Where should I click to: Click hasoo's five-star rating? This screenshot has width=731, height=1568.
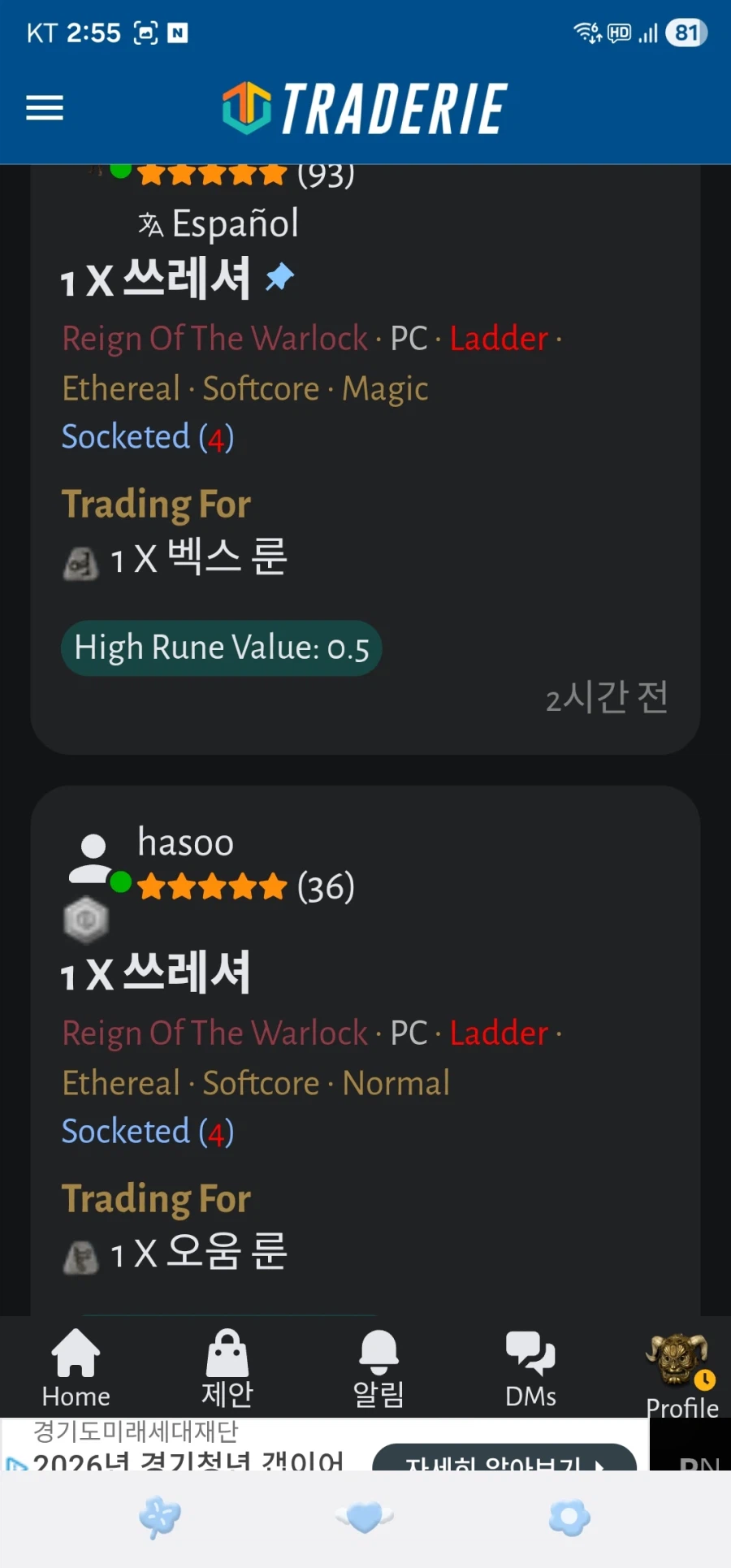212,886
